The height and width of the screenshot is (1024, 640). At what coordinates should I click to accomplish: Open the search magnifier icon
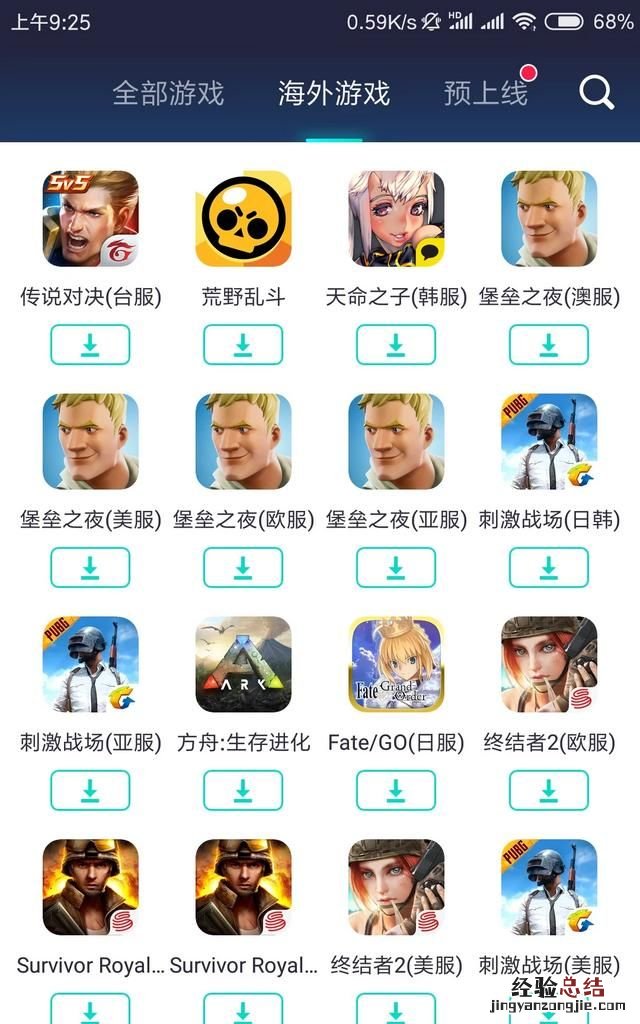point(596,94)
